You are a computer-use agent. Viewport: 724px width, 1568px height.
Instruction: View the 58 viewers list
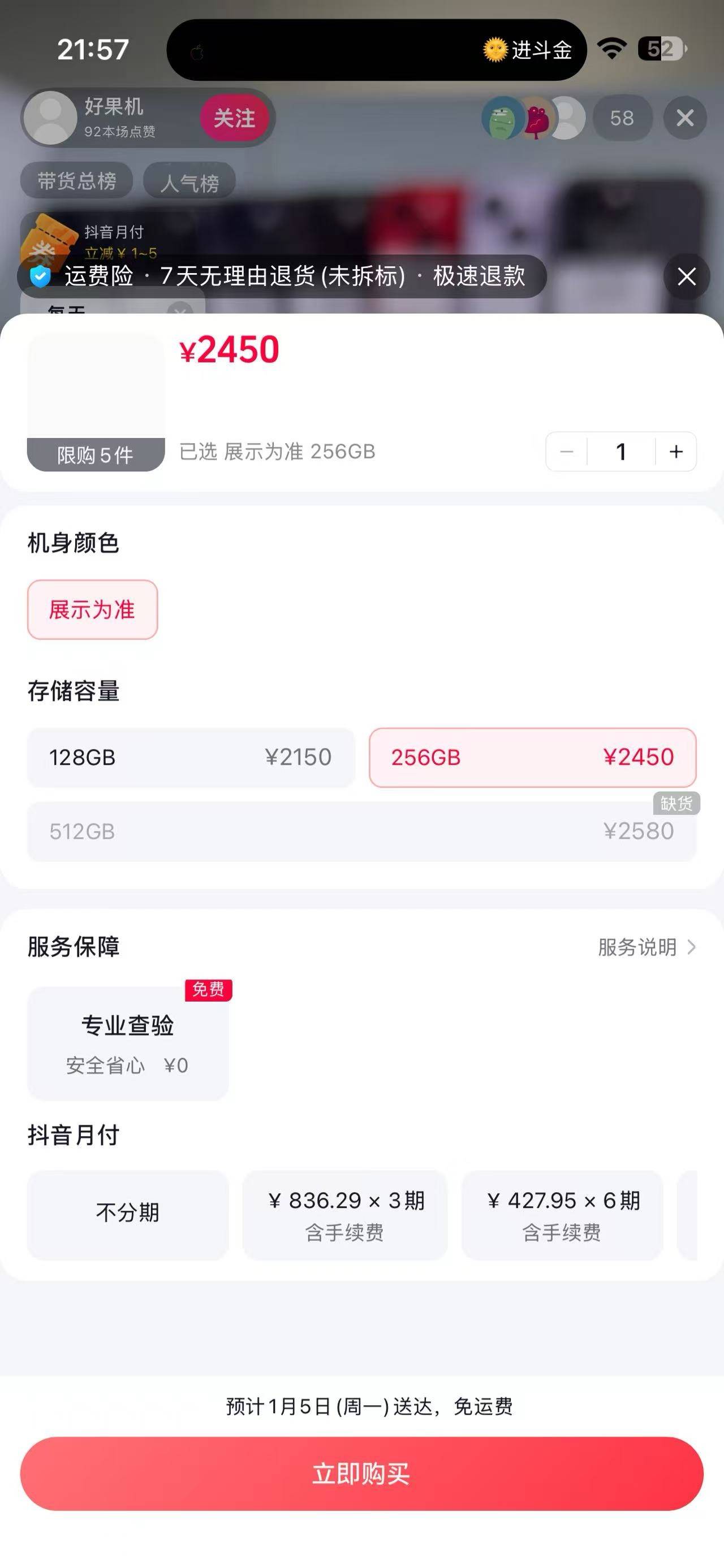622,118
